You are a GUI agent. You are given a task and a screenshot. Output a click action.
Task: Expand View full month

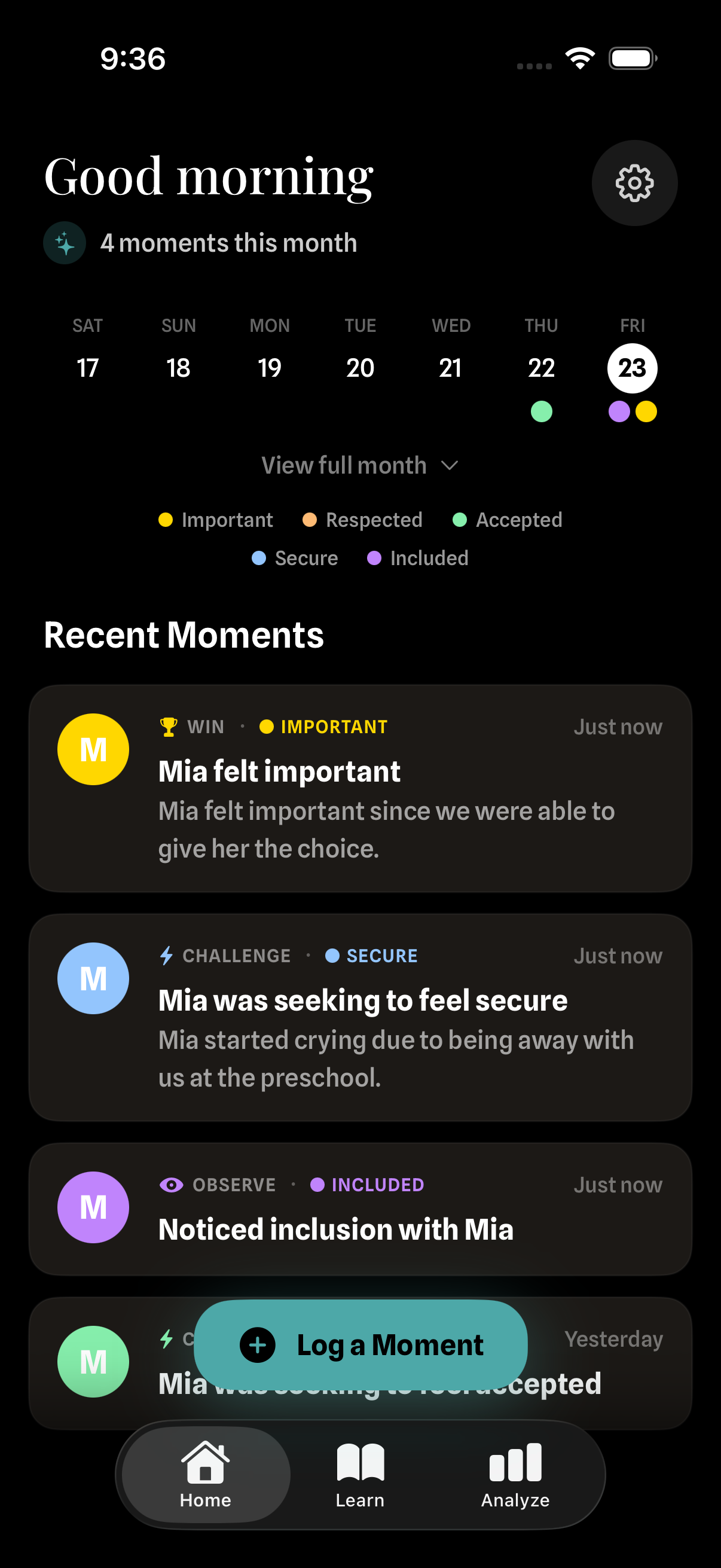360,465
